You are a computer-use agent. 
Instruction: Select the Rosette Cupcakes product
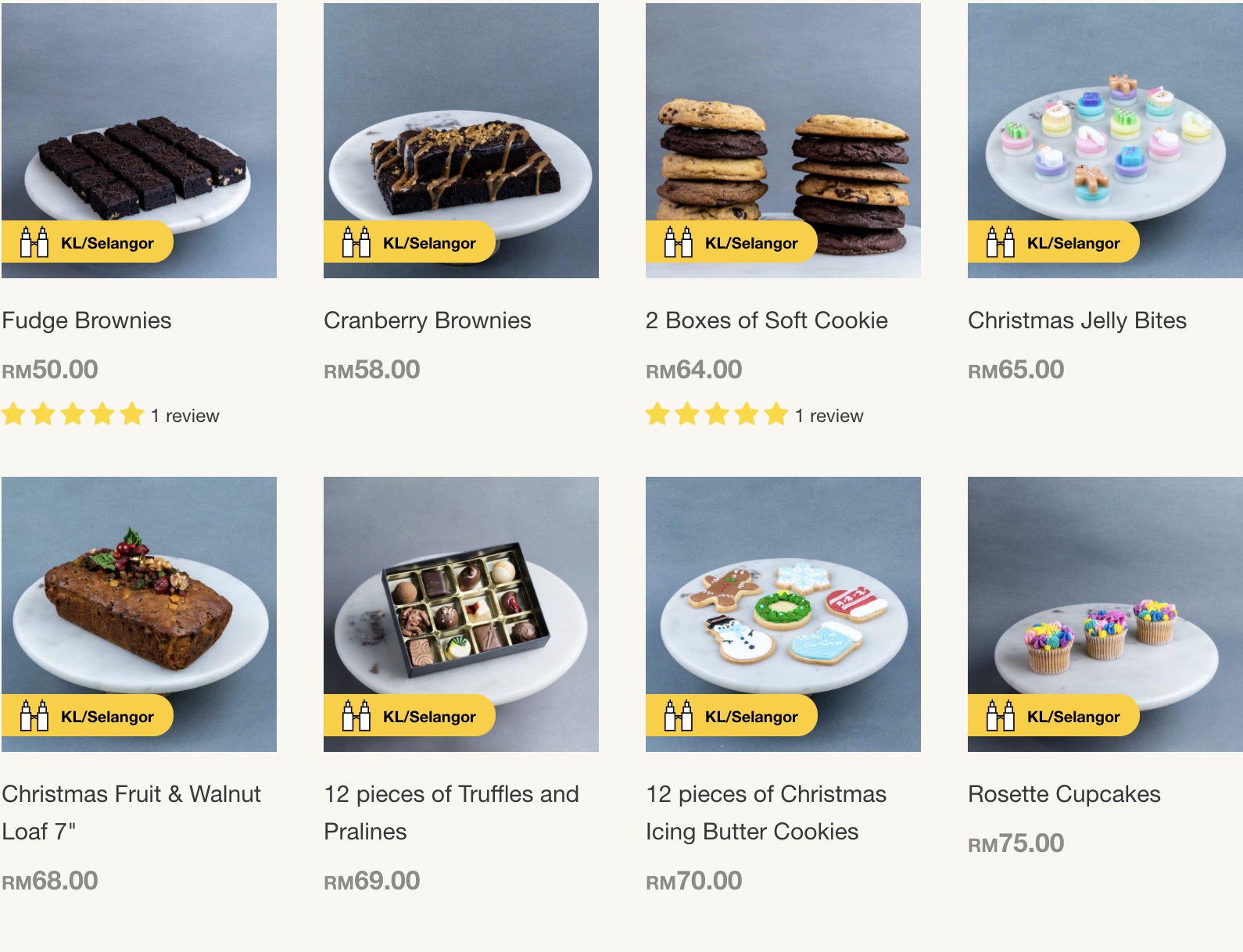[x=1065, y=794]
